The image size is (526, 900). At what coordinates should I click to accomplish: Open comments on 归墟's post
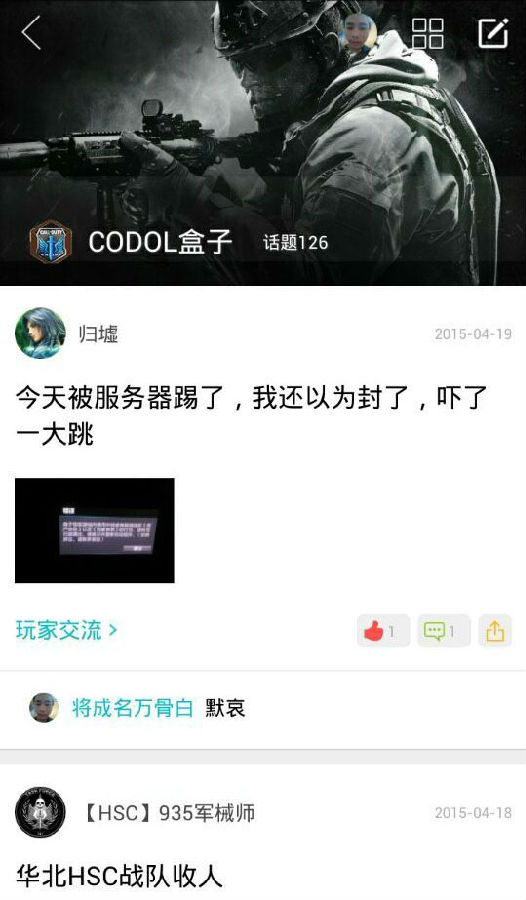444,631
